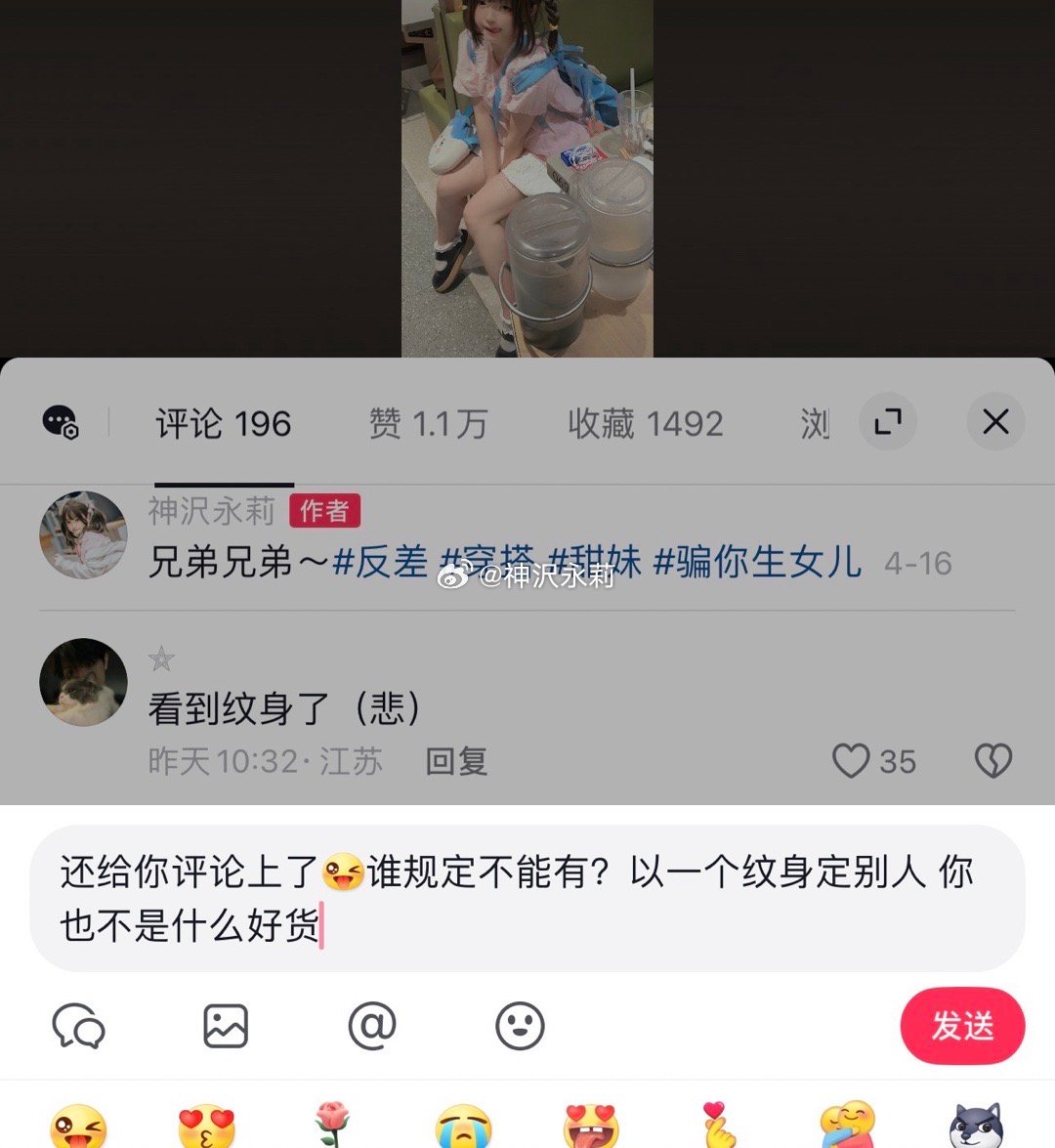Screen dimensions: 1055x1148
Task: Insert the rose emoji
Action: point(332,1126)
